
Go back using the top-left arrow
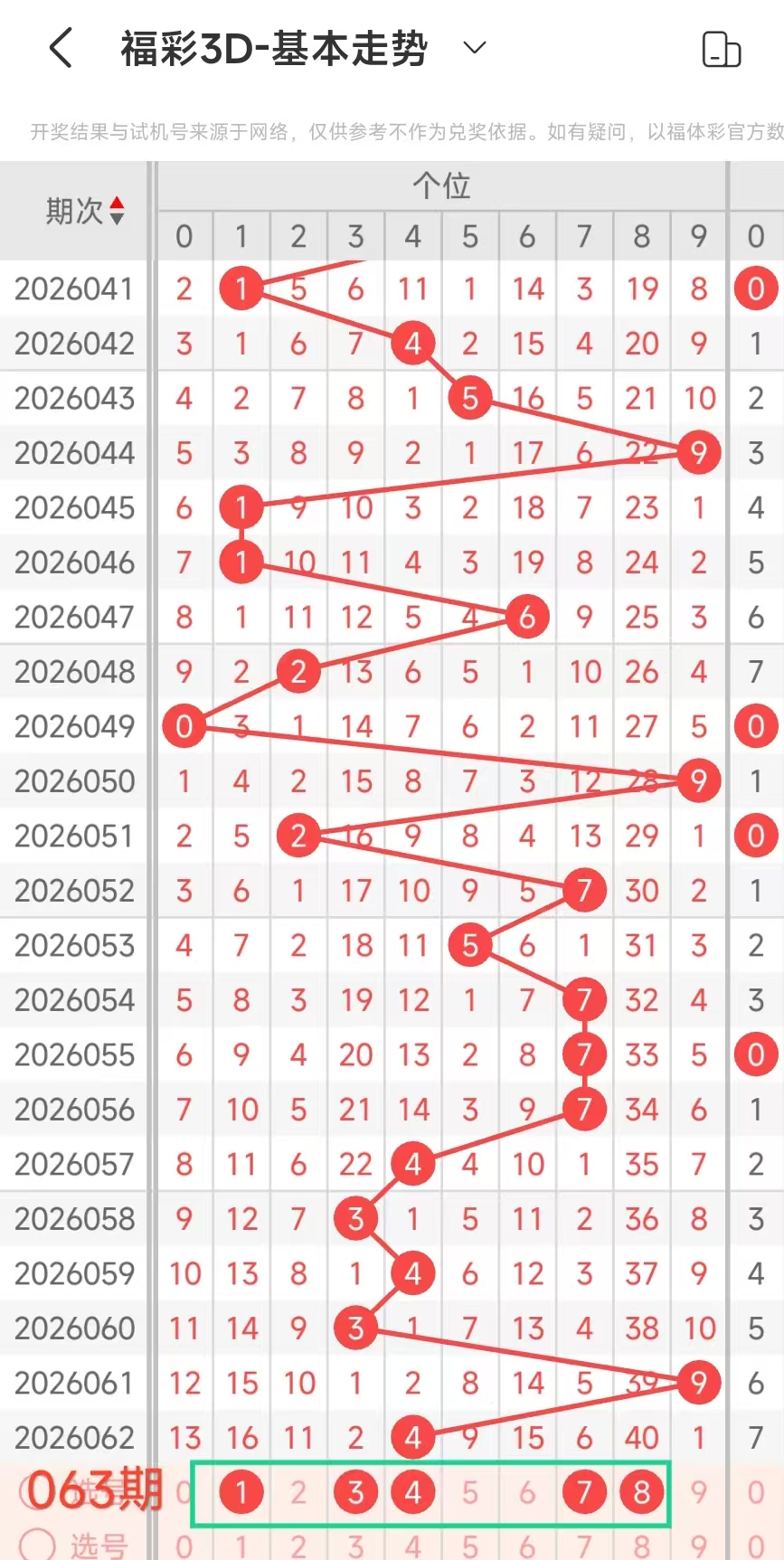pos(61,48)
